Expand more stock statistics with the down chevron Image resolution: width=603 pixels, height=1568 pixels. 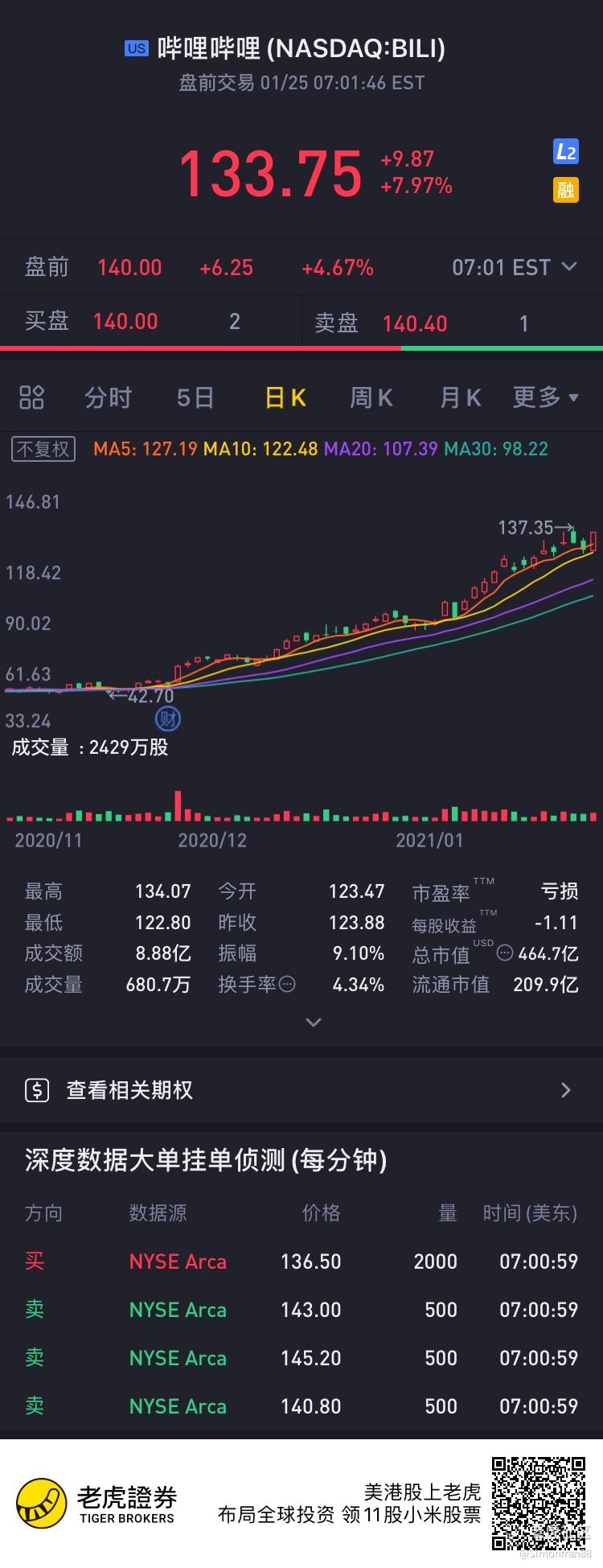click(314, 1023)
